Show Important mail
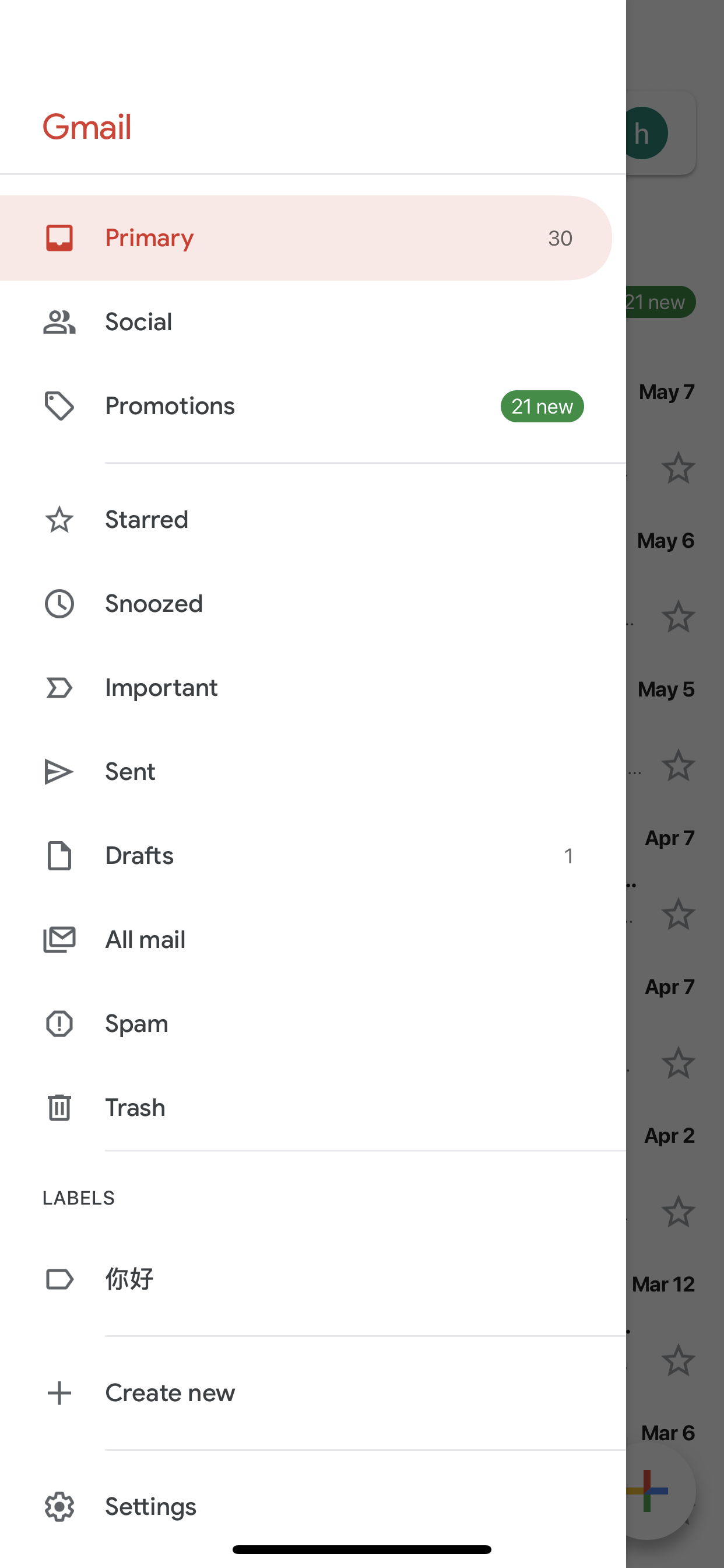 click(x=312, y=687)
